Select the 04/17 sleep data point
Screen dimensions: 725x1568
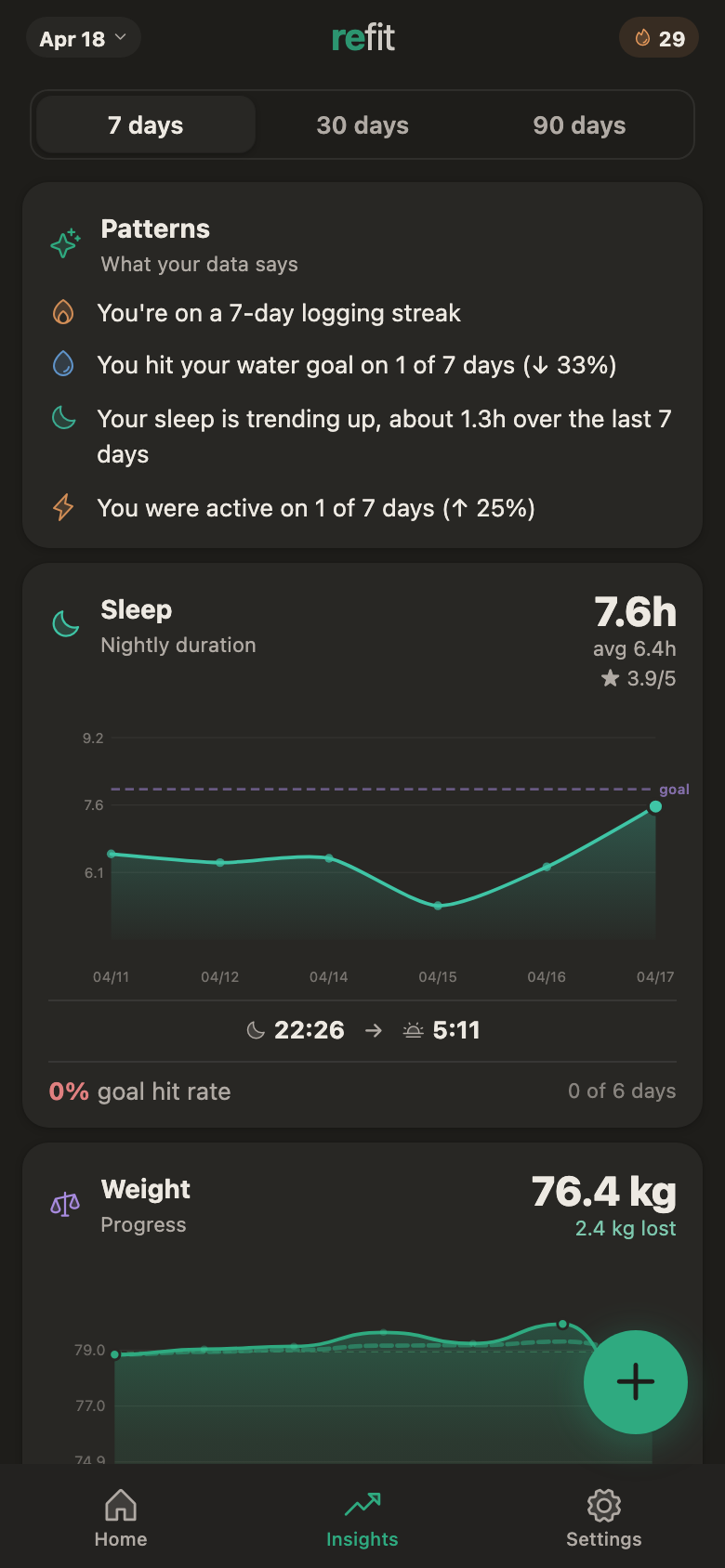[x=655, y=806]
